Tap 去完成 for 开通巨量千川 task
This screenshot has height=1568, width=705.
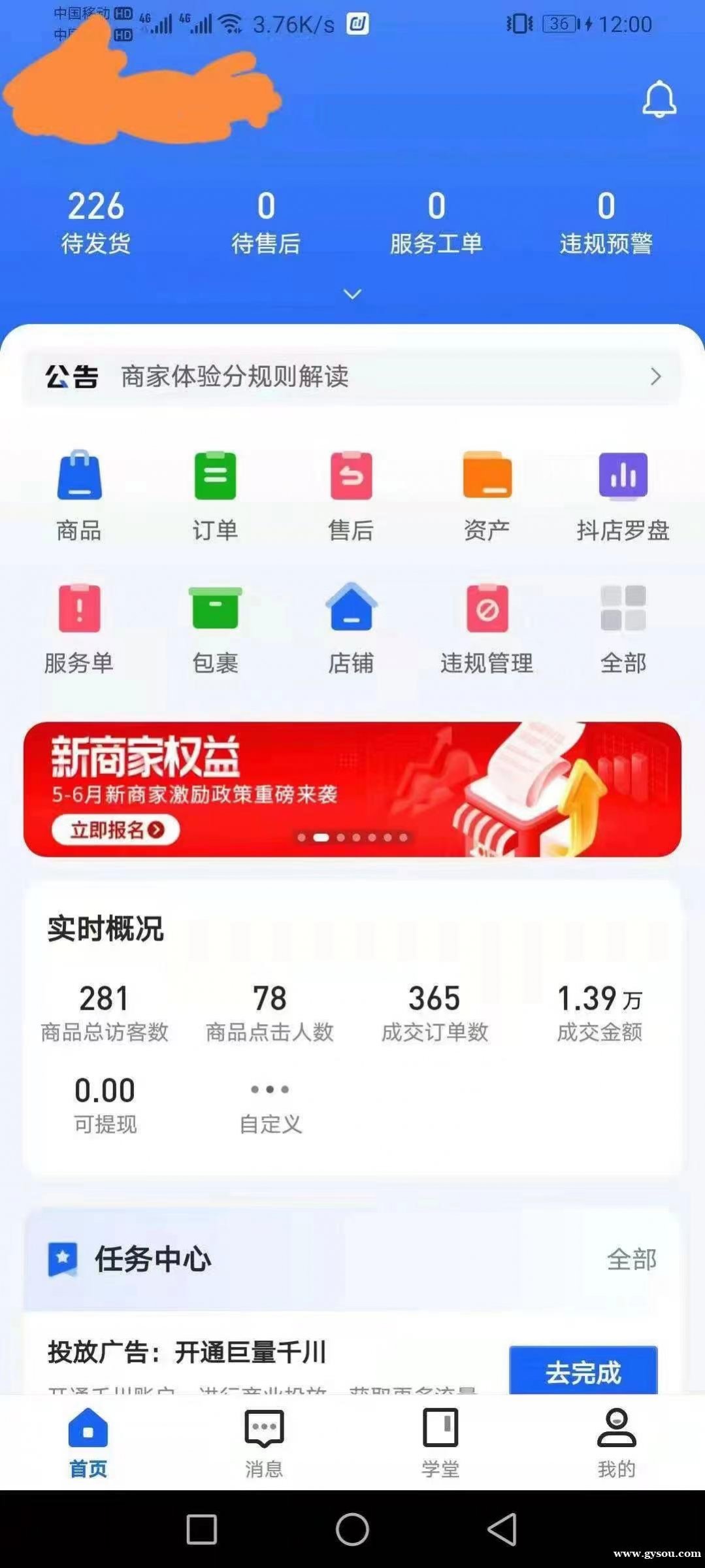(x=583, y=1371)
